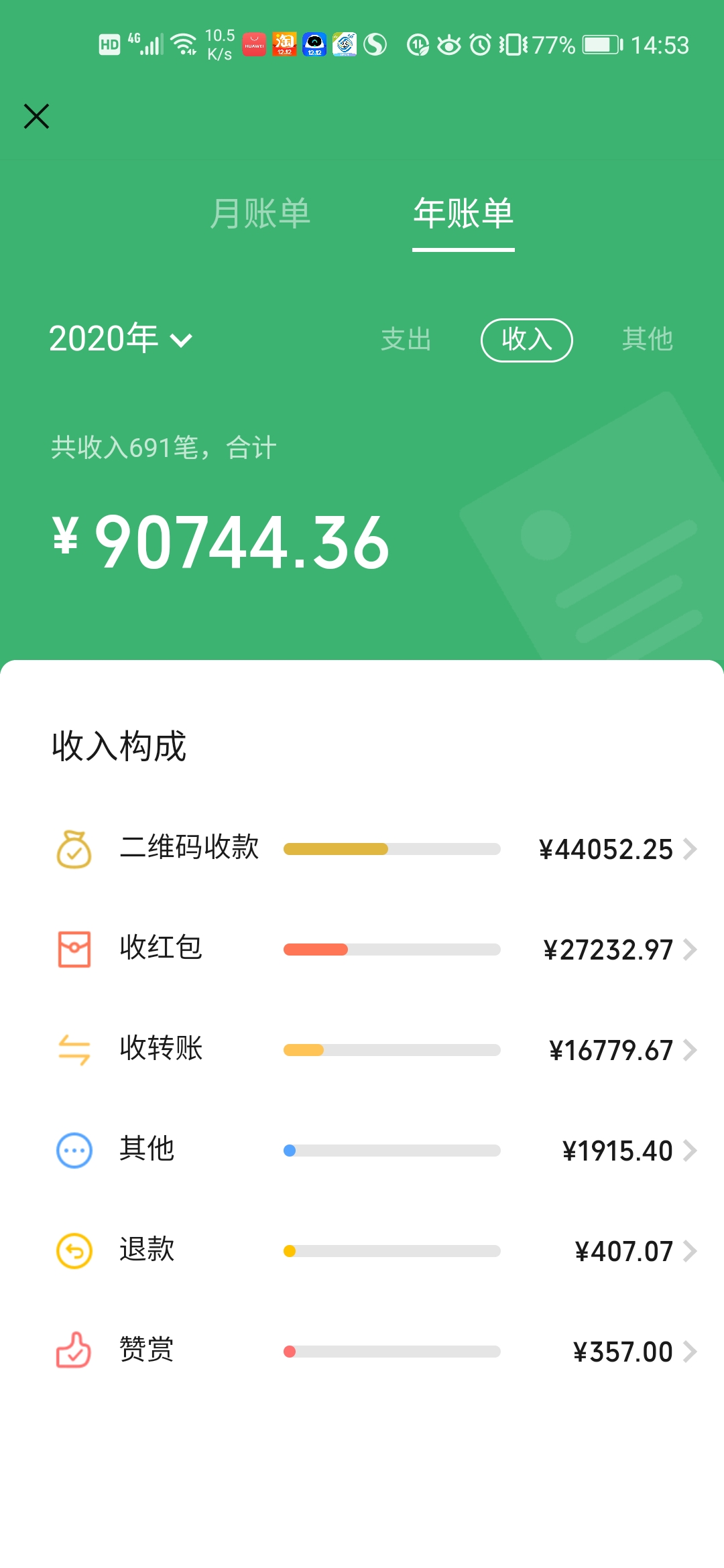Click the 退款 refund return-arrow icon
This screenshot has height=1568, width=724.
[74, 1249]
